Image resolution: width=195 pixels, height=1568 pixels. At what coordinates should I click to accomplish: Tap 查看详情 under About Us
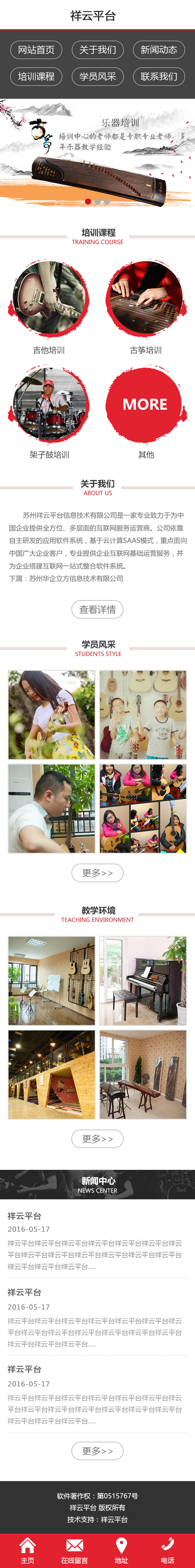click(x=97, y=609)
